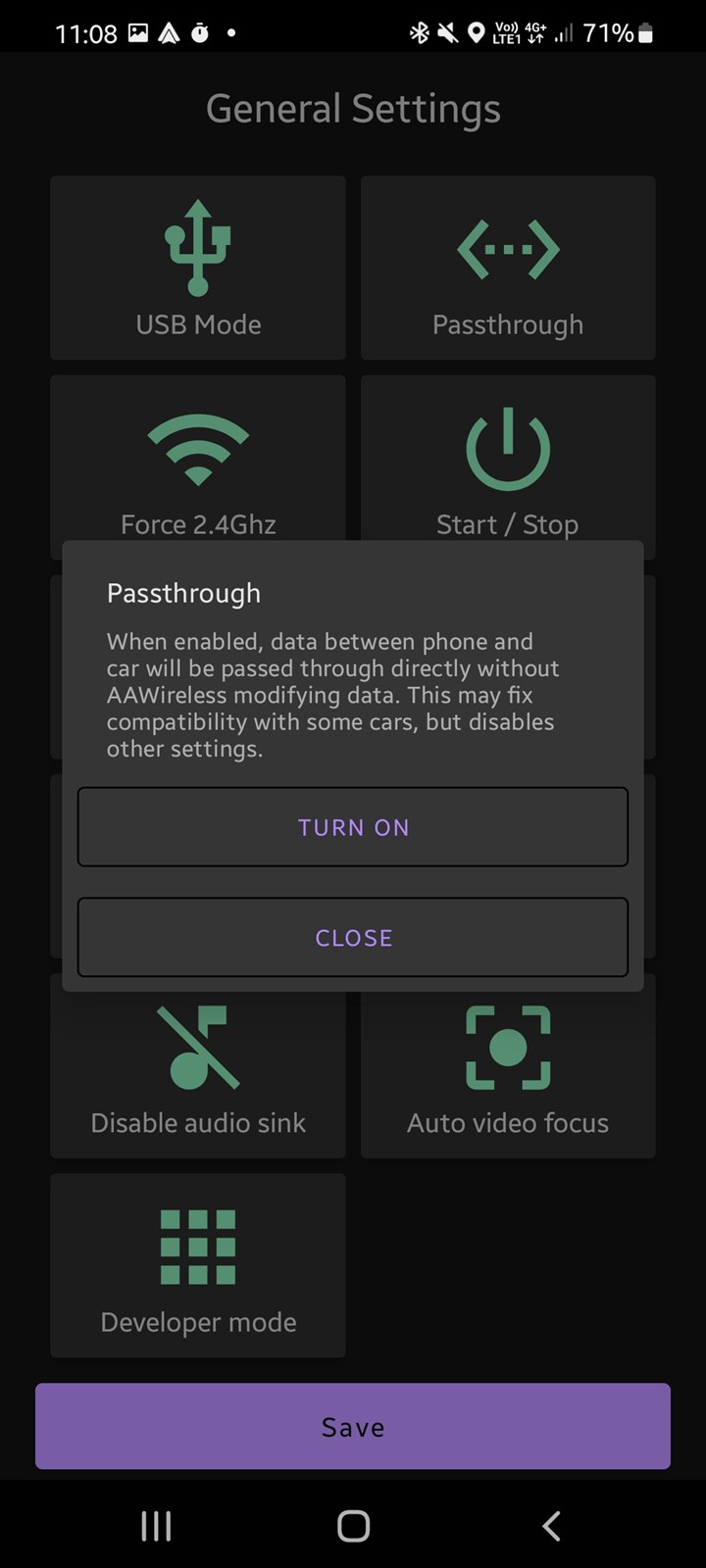Close the Passthrough dialog
The image size is (706, 1568).
tap(353, 938)
